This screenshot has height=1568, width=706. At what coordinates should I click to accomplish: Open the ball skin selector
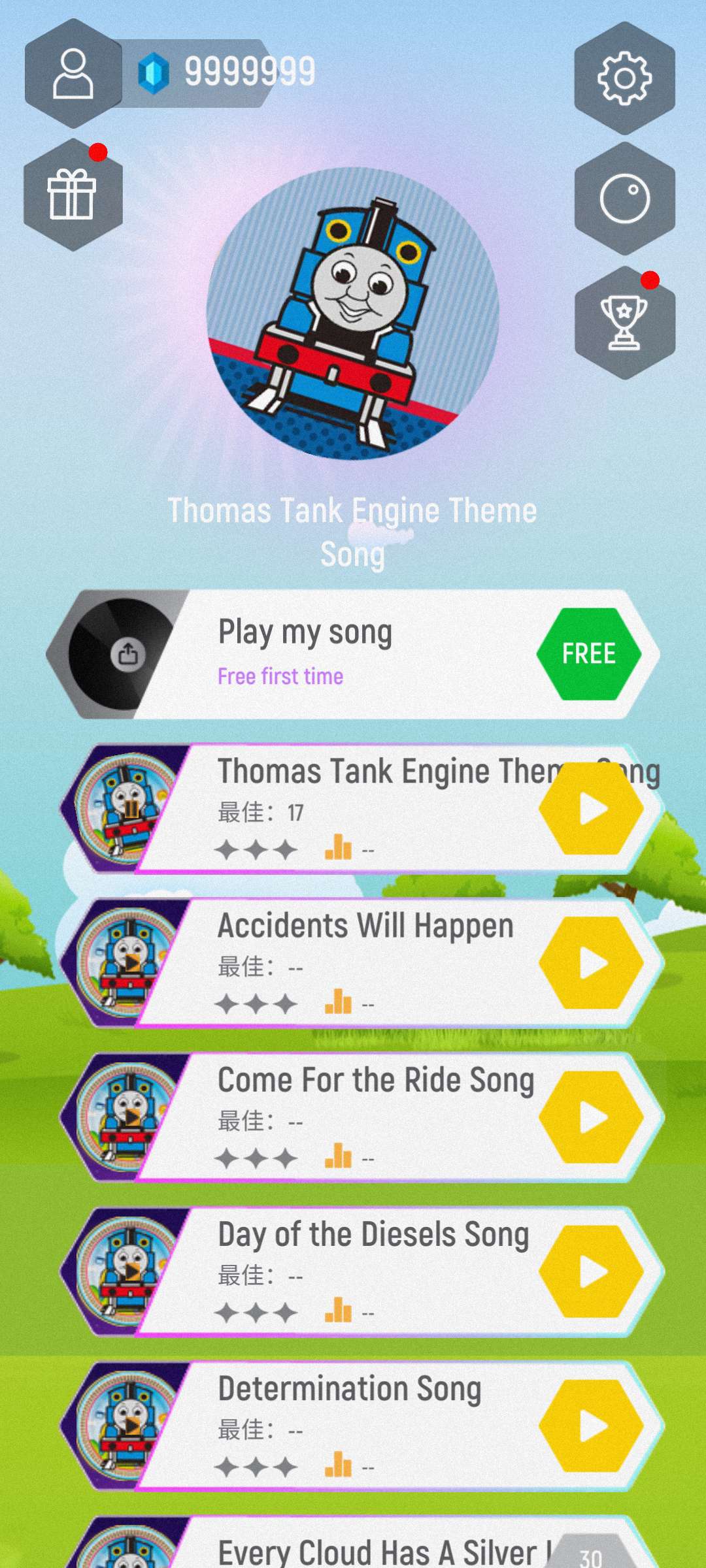pyautogui.click(x=624, y=199)
